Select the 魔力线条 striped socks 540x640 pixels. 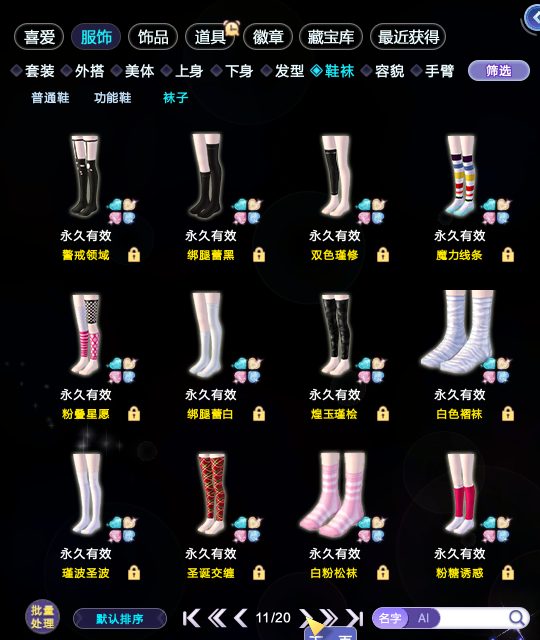(x=461, y=176)
